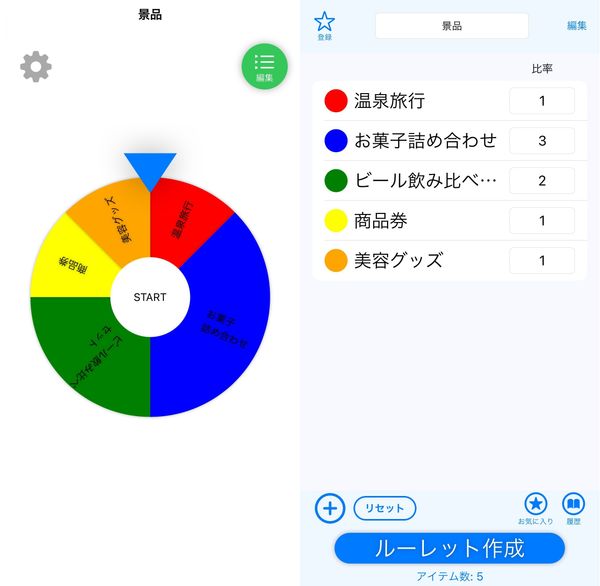
Task: Add a new item with plus button
Action: pos(330,508)
